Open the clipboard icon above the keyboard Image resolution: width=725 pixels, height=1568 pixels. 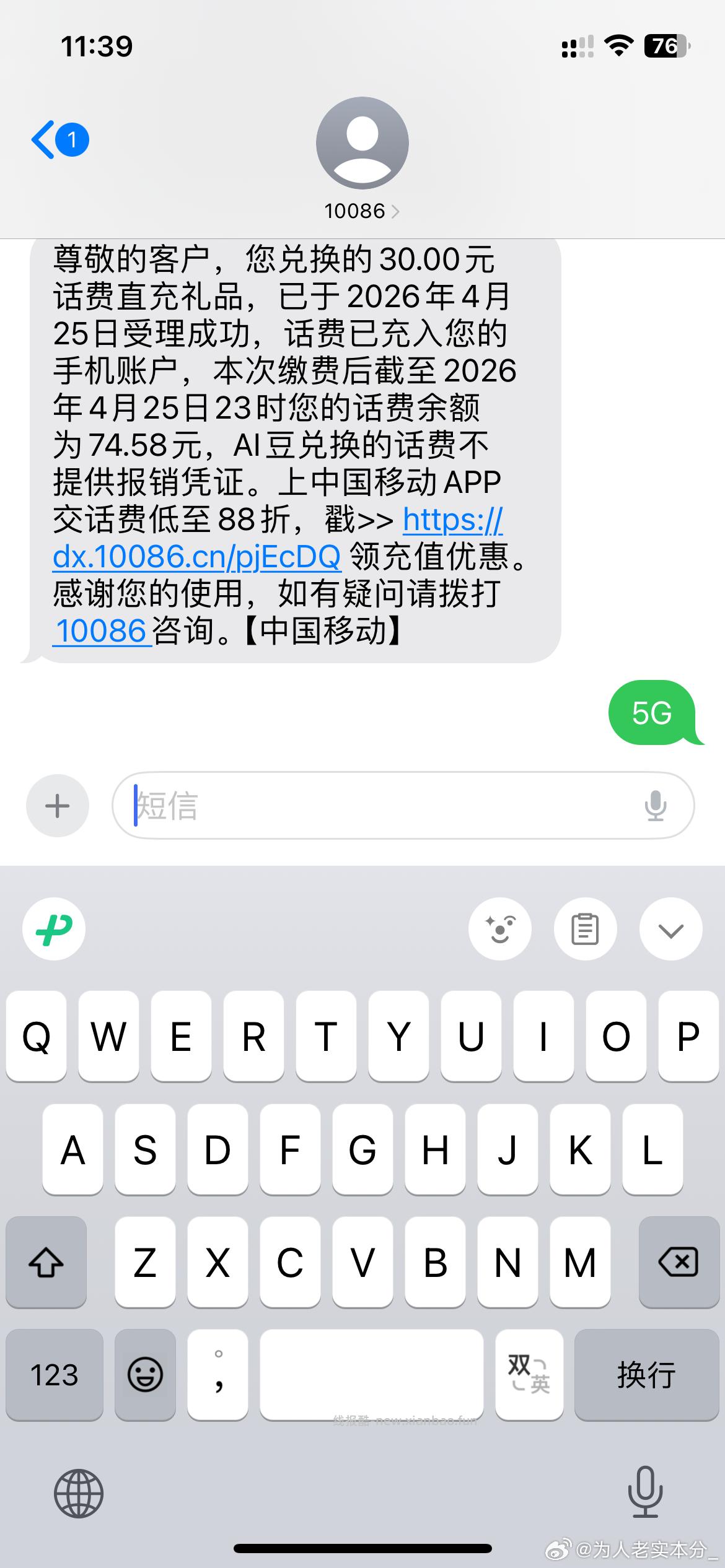(x=585, y=929)
